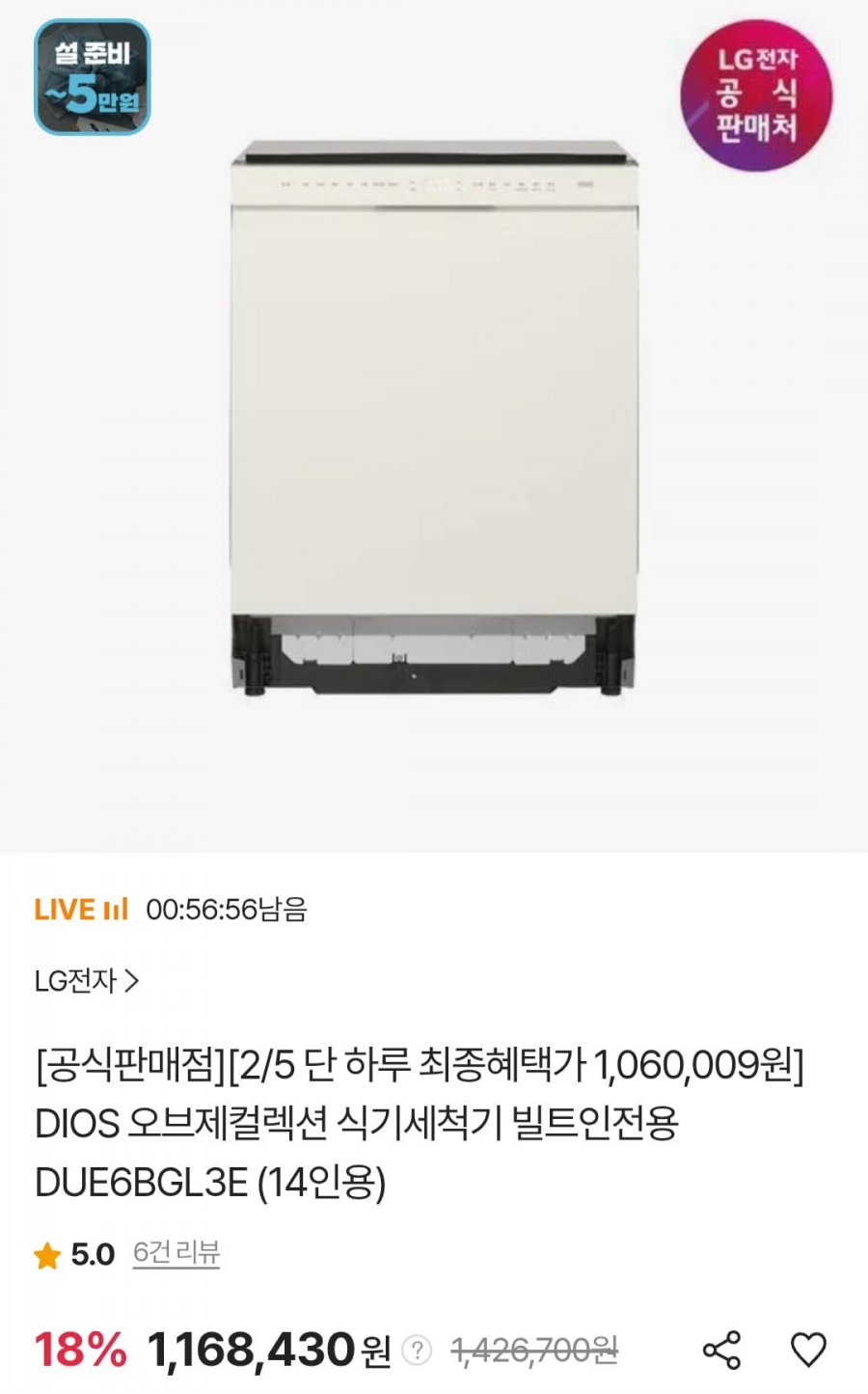This screenshot has width=868, height=1394.
Task: Open the price info question mark
Action: point(417,1351)
